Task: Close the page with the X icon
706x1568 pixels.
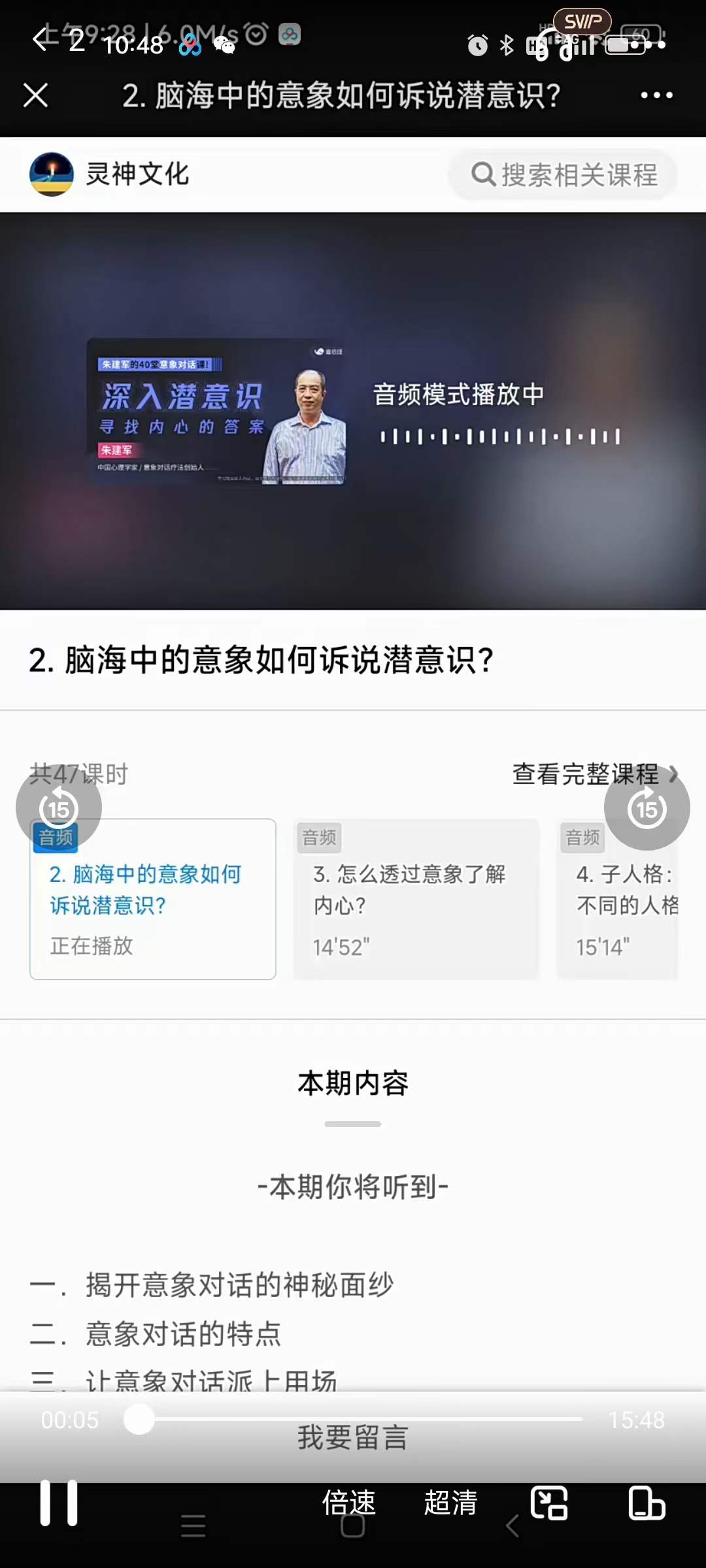Action: 36,95
